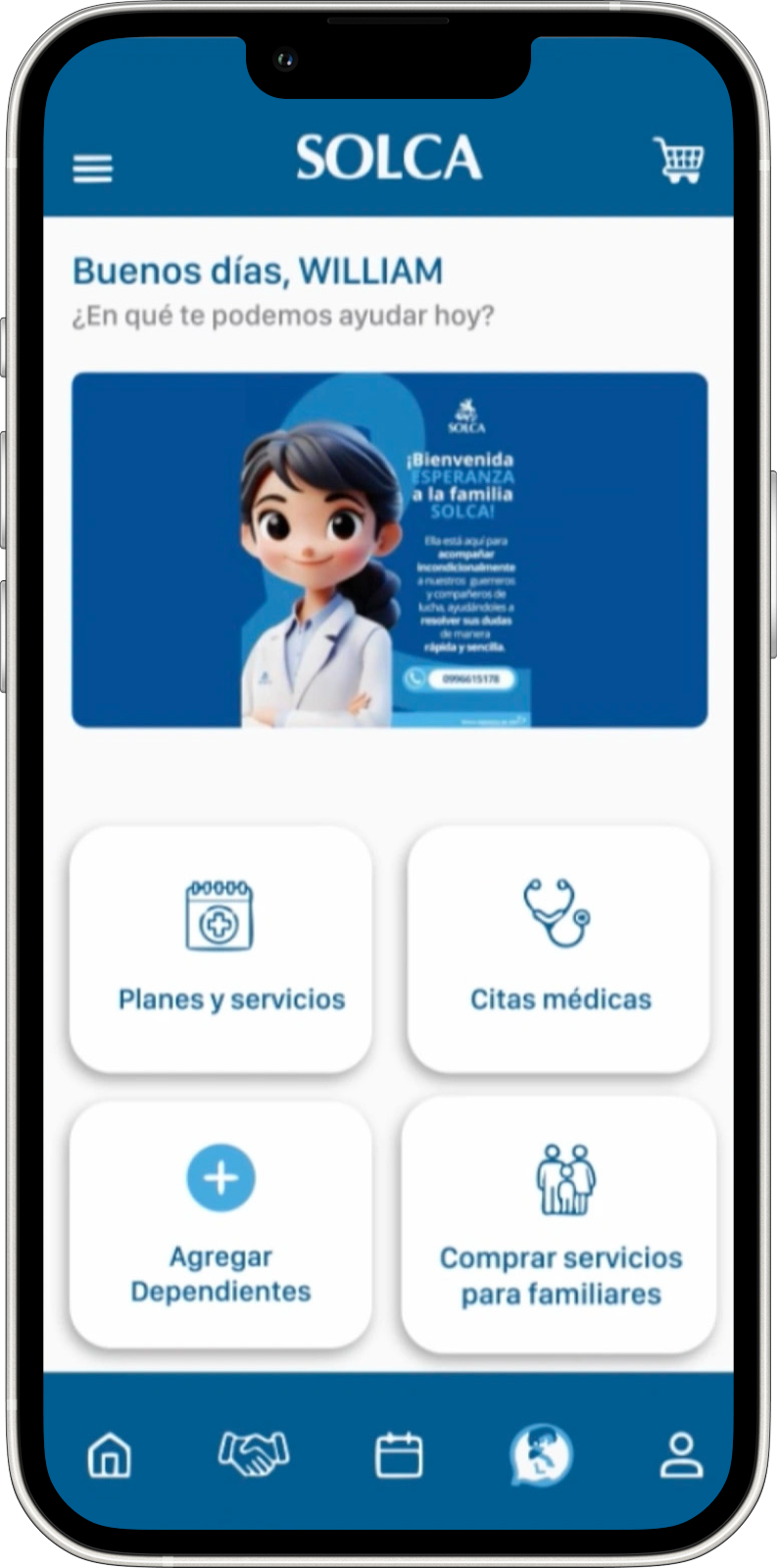Screen dimensions: 777x1568
Task: Open the hamburger drawer menu
Action: pyautogui.click(x=93, y=169)
